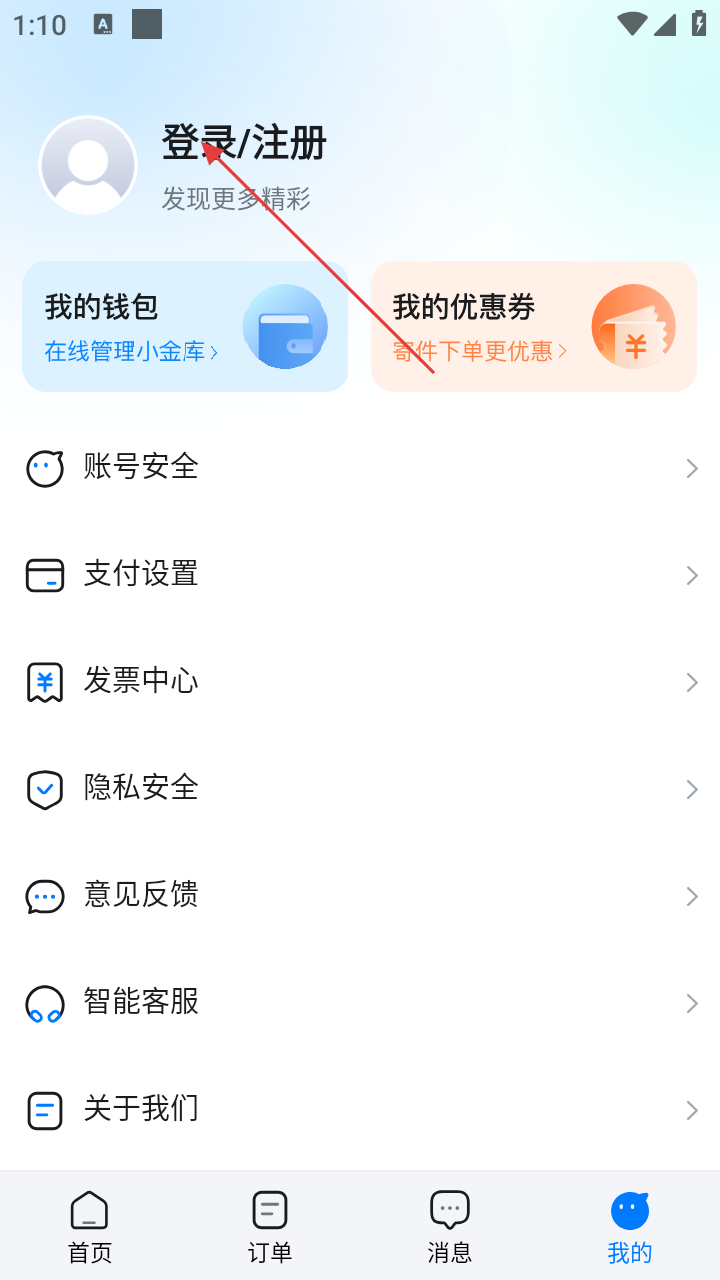Open 关于我们 page
This screenshot has width=720, height=1280.
pos(360,1109)
